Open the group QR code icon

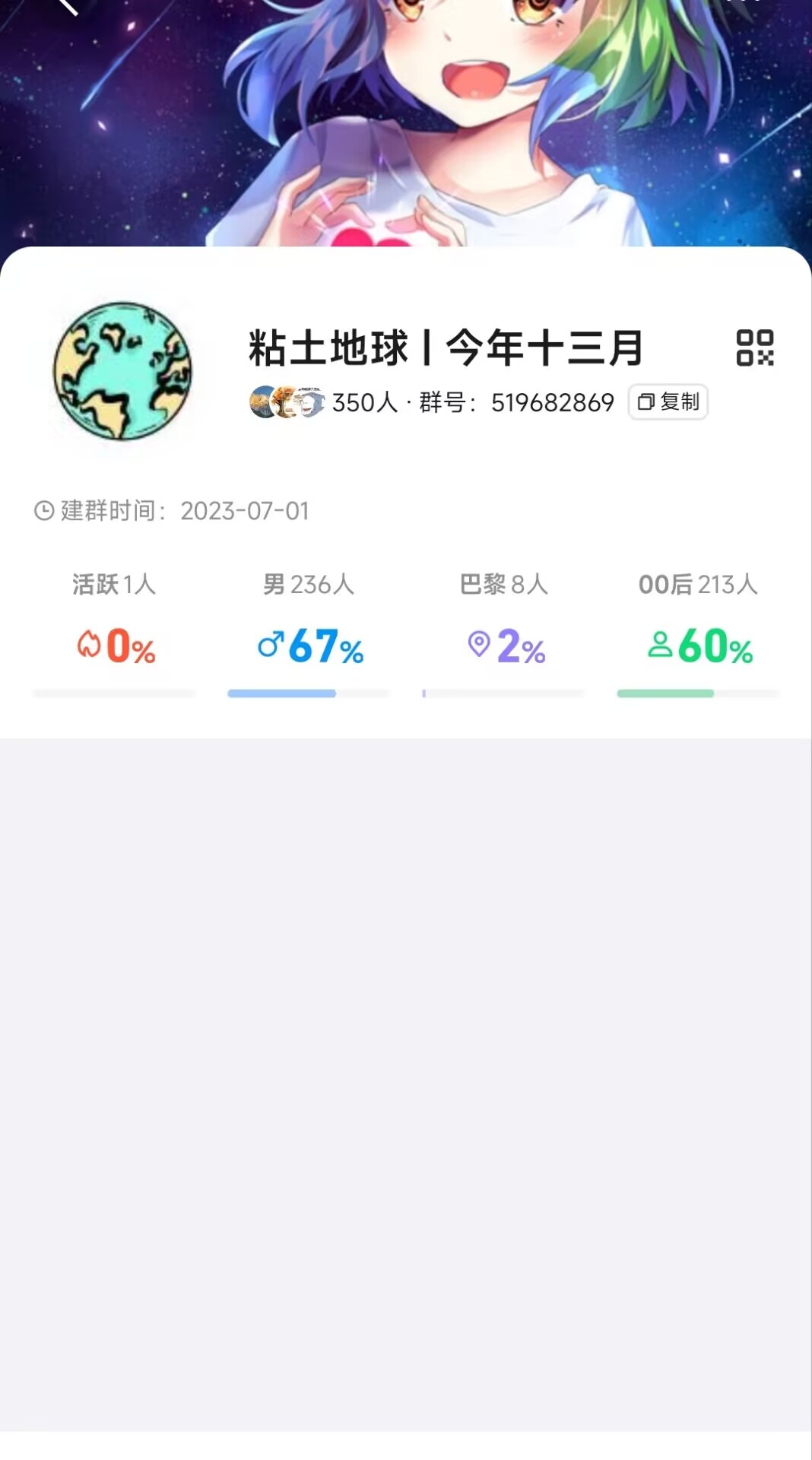[x=754, y=348]
